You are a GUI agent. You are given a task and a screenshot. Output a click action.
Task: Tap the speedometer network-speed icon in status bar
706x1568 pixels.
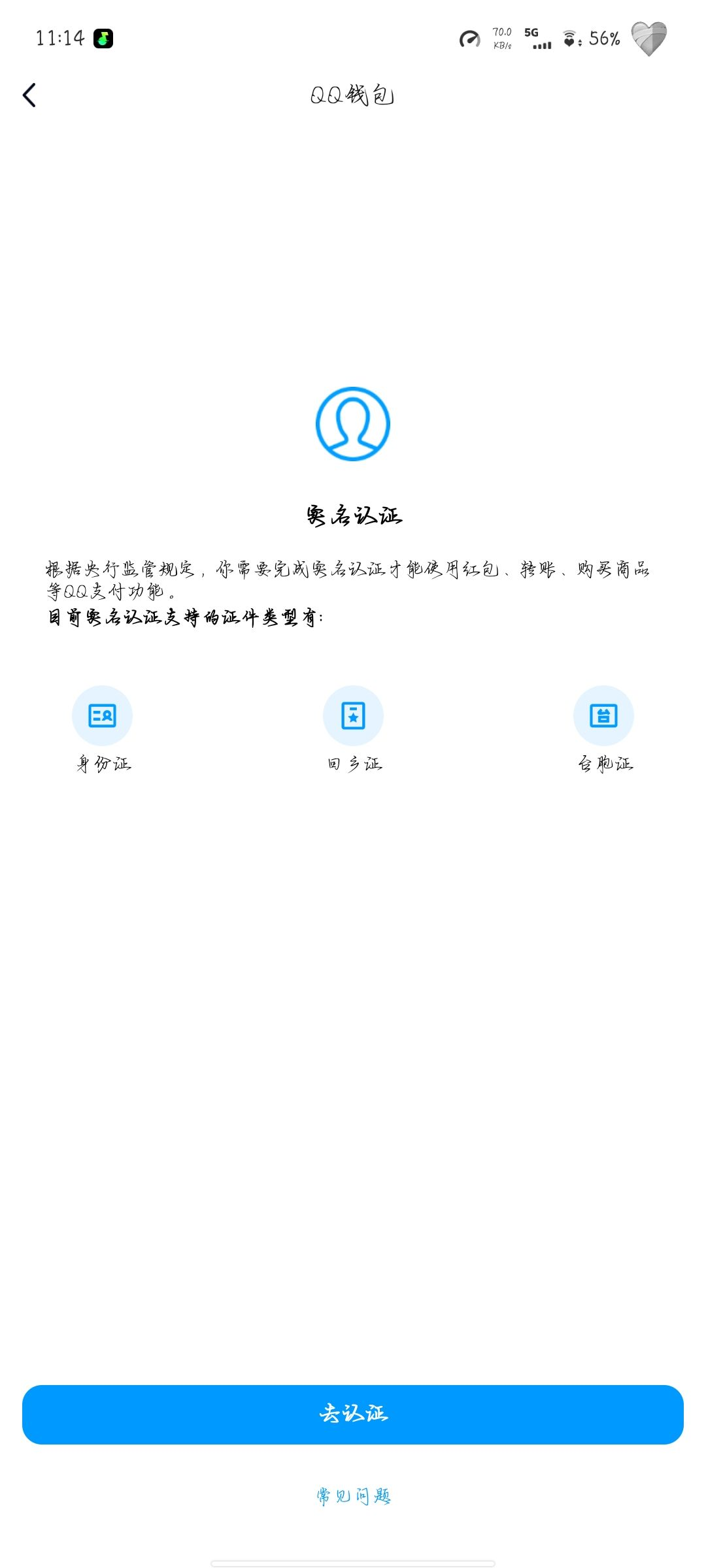click(468, 39)
